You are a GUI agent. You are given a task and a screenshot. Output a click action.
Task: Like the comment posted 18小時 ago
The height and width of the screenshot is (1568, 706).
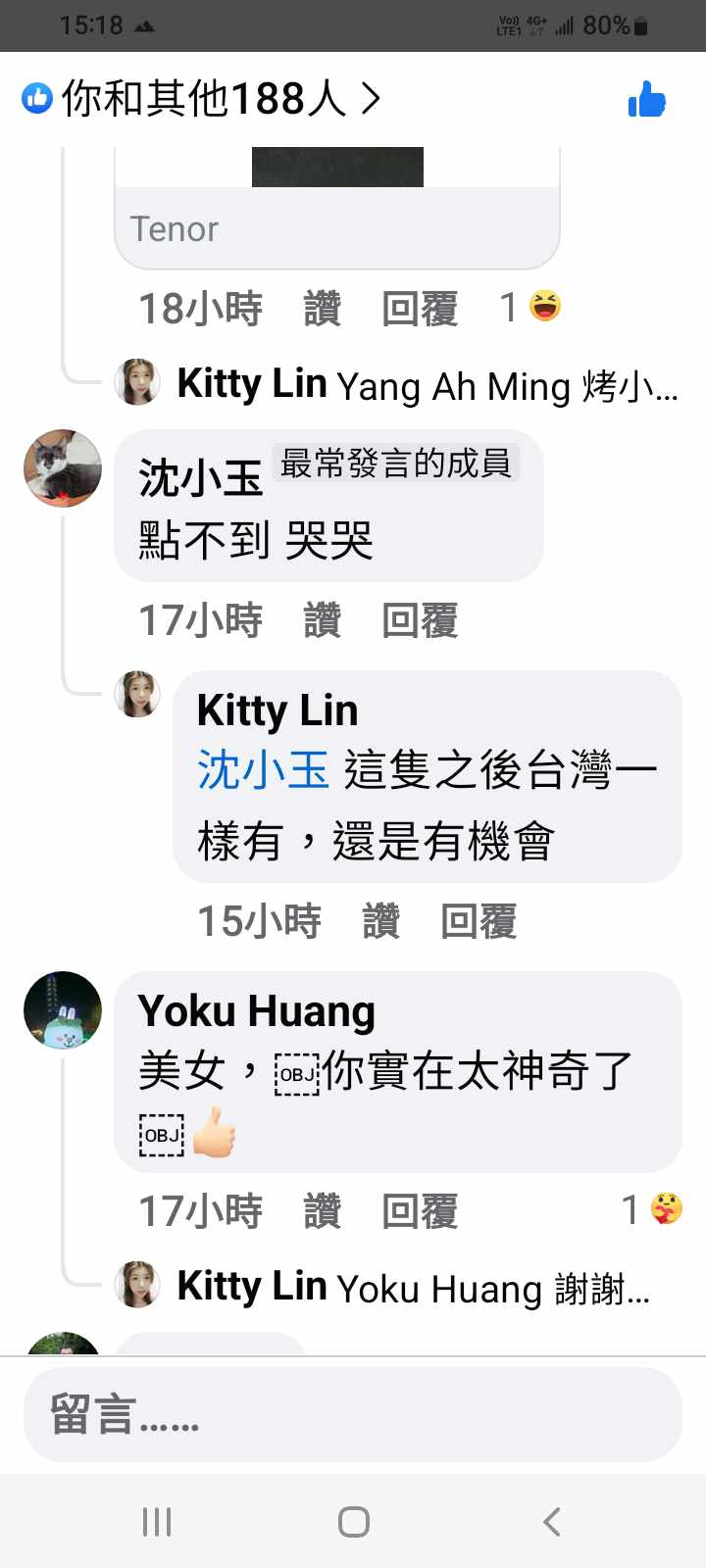[322, 309]
